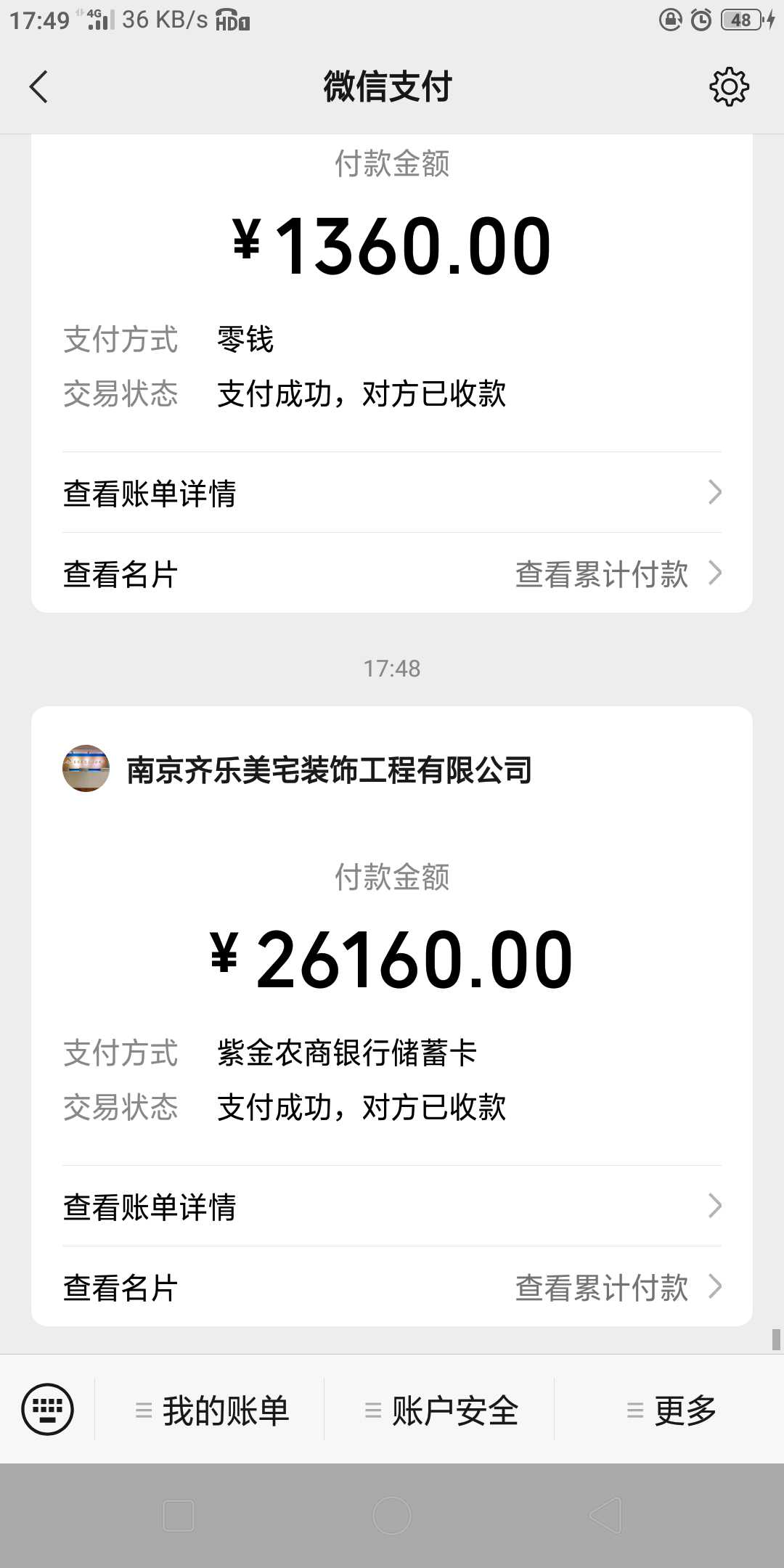784x1568 pixels.
Task: Open the settings gear icon
Action: tap(728, 87)
